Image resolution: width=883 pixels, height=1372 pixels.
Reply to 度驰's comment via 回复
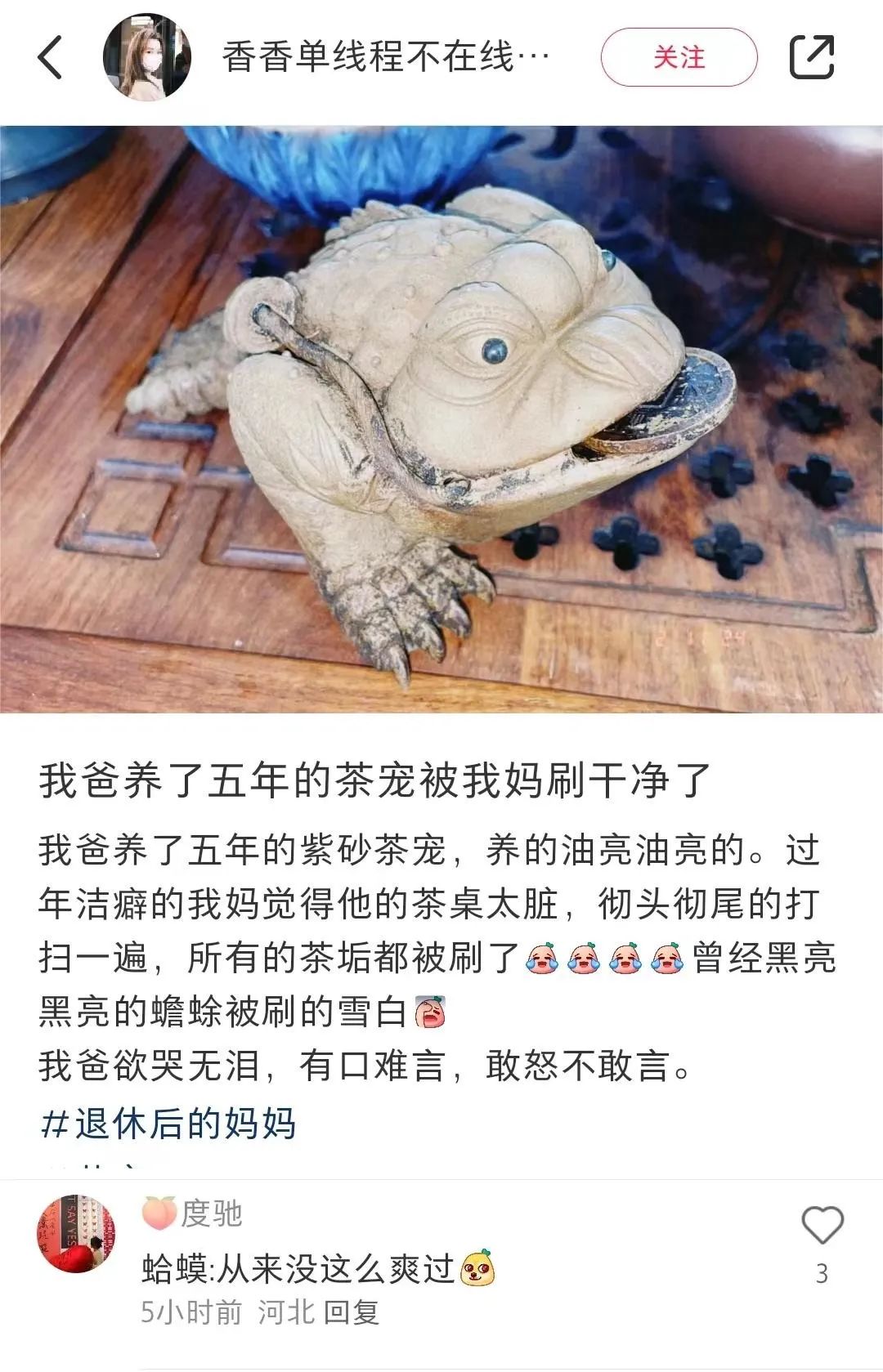(x=352, y=1312)
